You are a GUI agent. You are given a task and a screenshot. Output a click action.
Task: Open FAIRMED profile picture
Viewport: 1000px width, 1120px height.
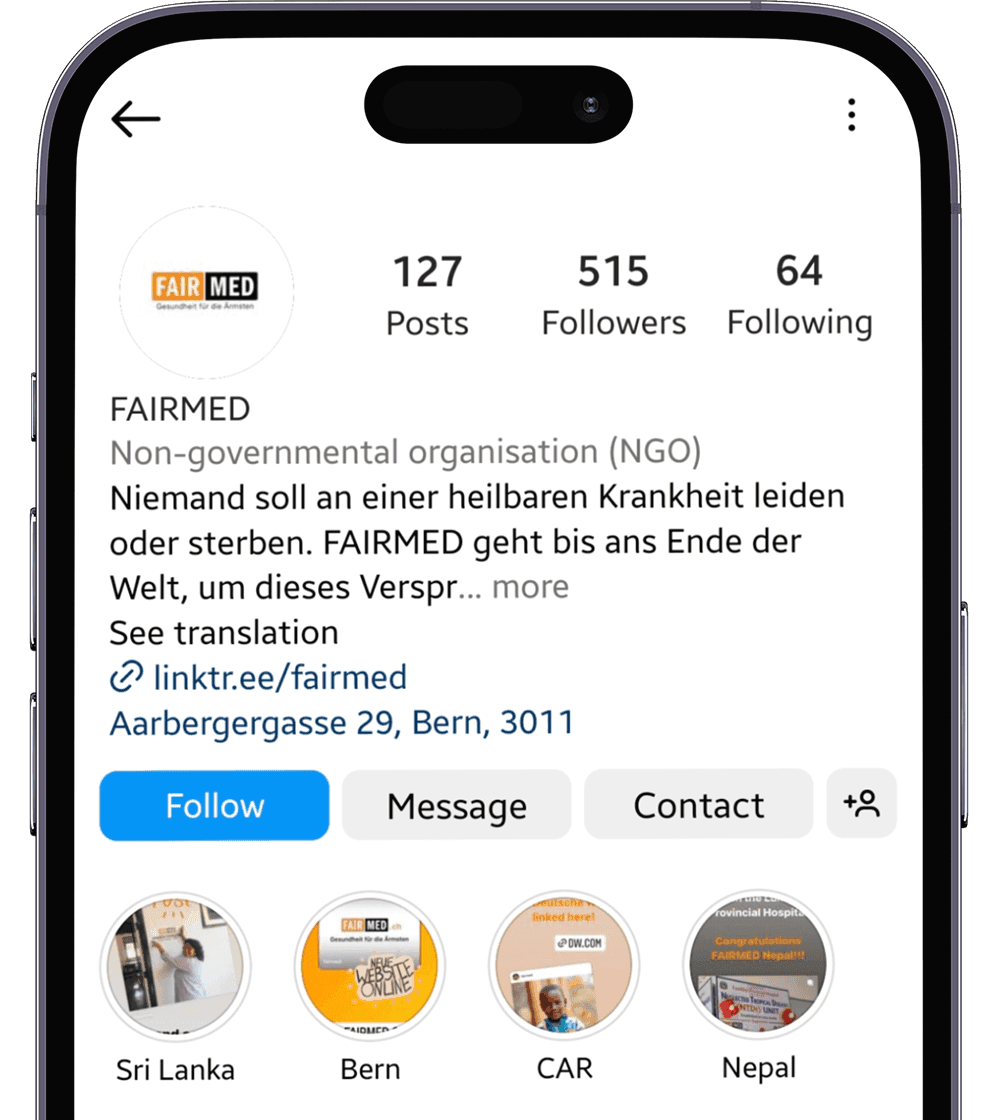(206, 293)
